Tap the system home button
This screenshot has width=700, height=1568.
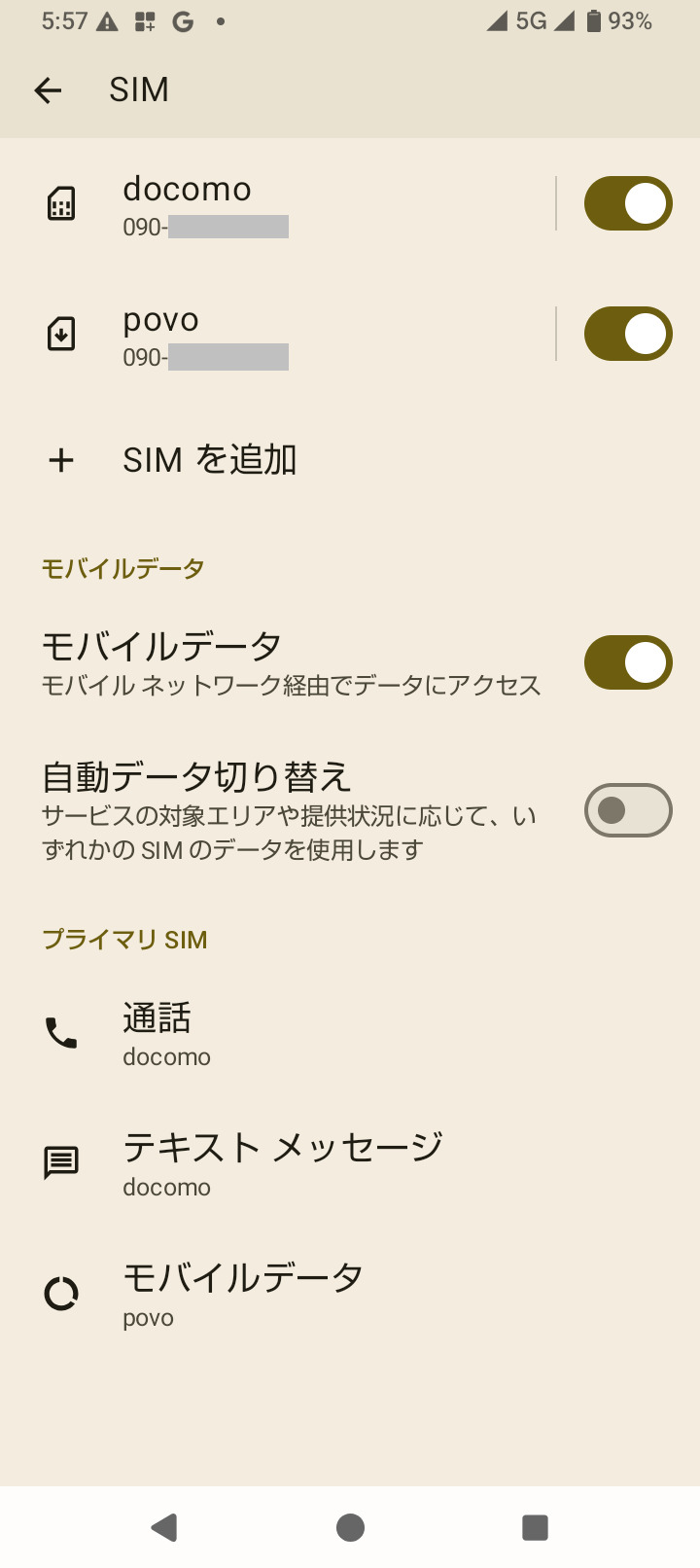tap(350, 1527)
